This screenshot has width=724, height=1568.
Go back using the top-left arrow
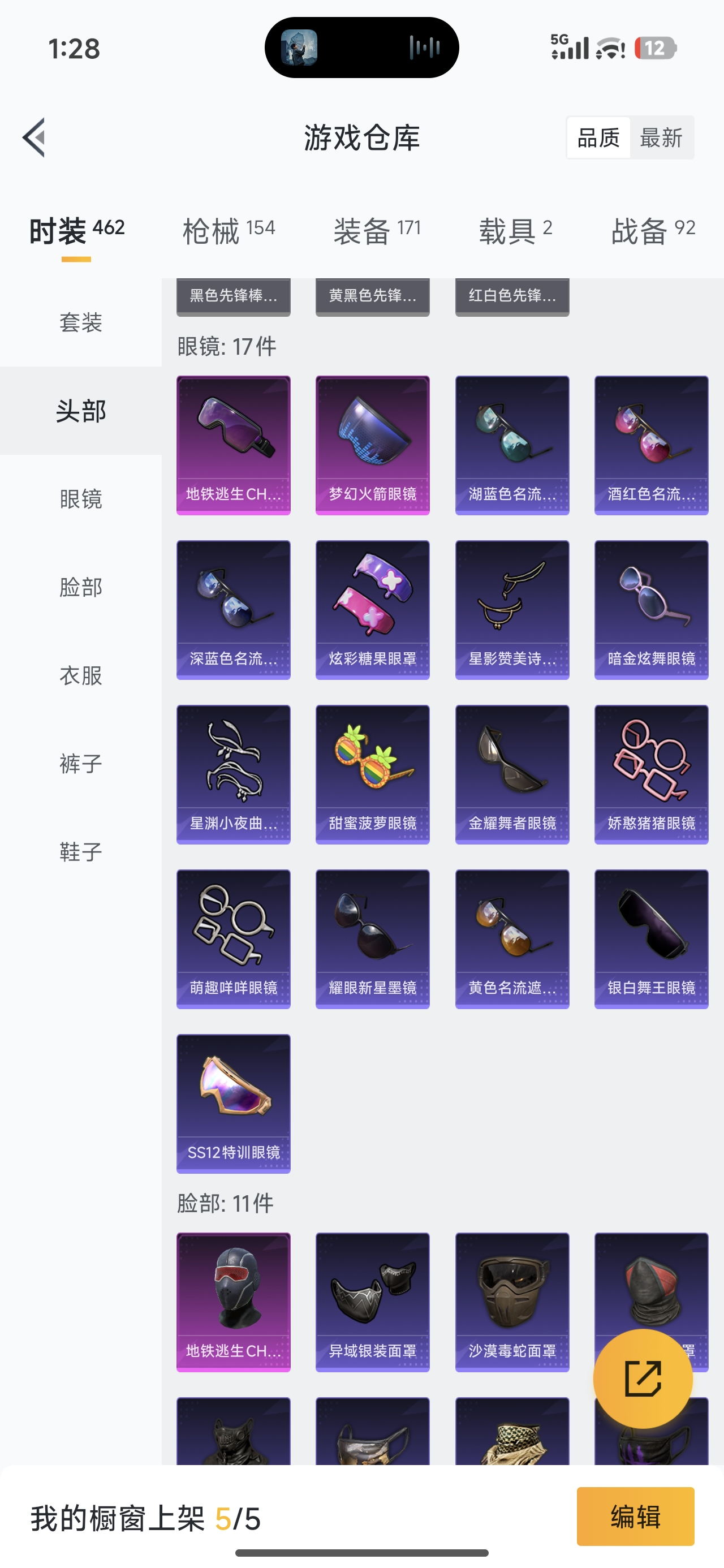35,137
